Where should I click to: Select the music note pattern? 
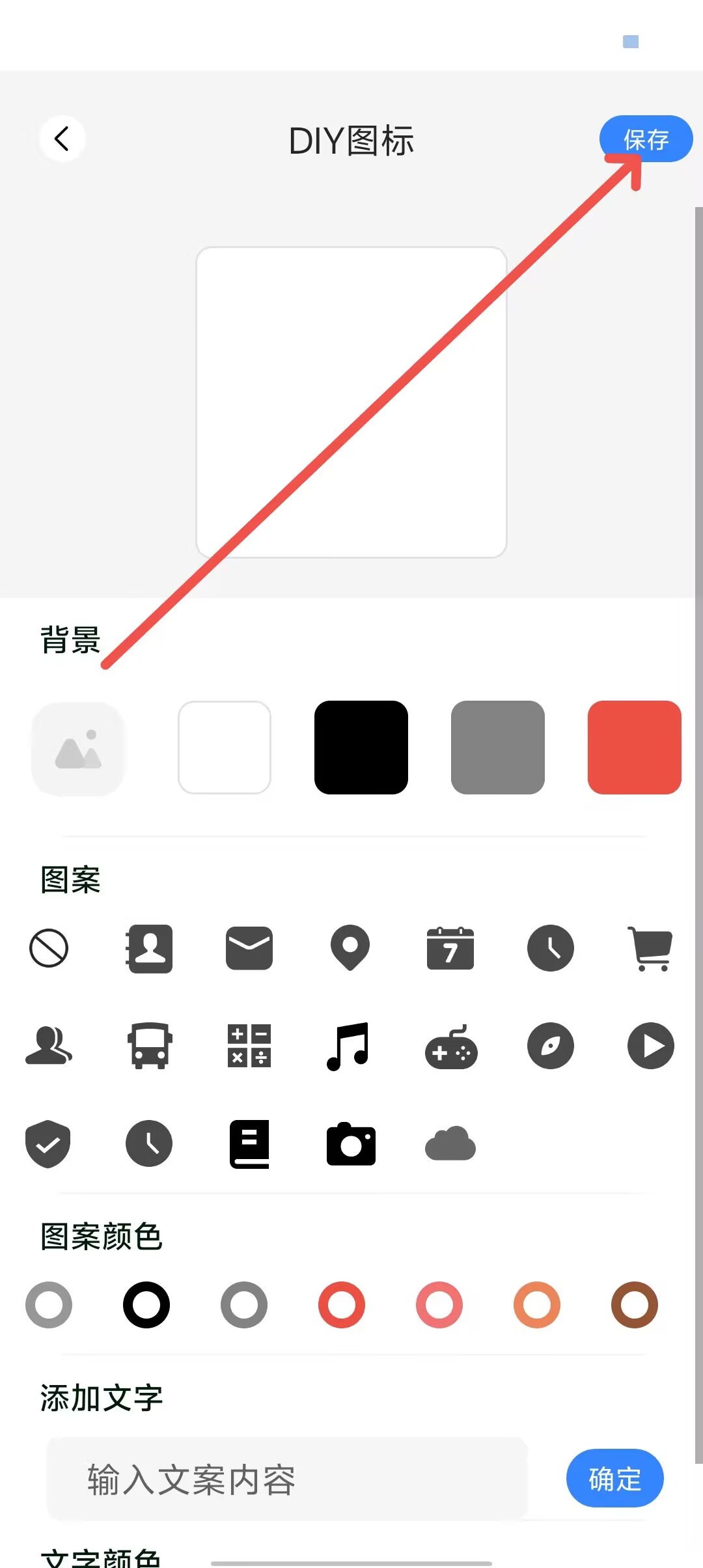[x=348, y=1046]
